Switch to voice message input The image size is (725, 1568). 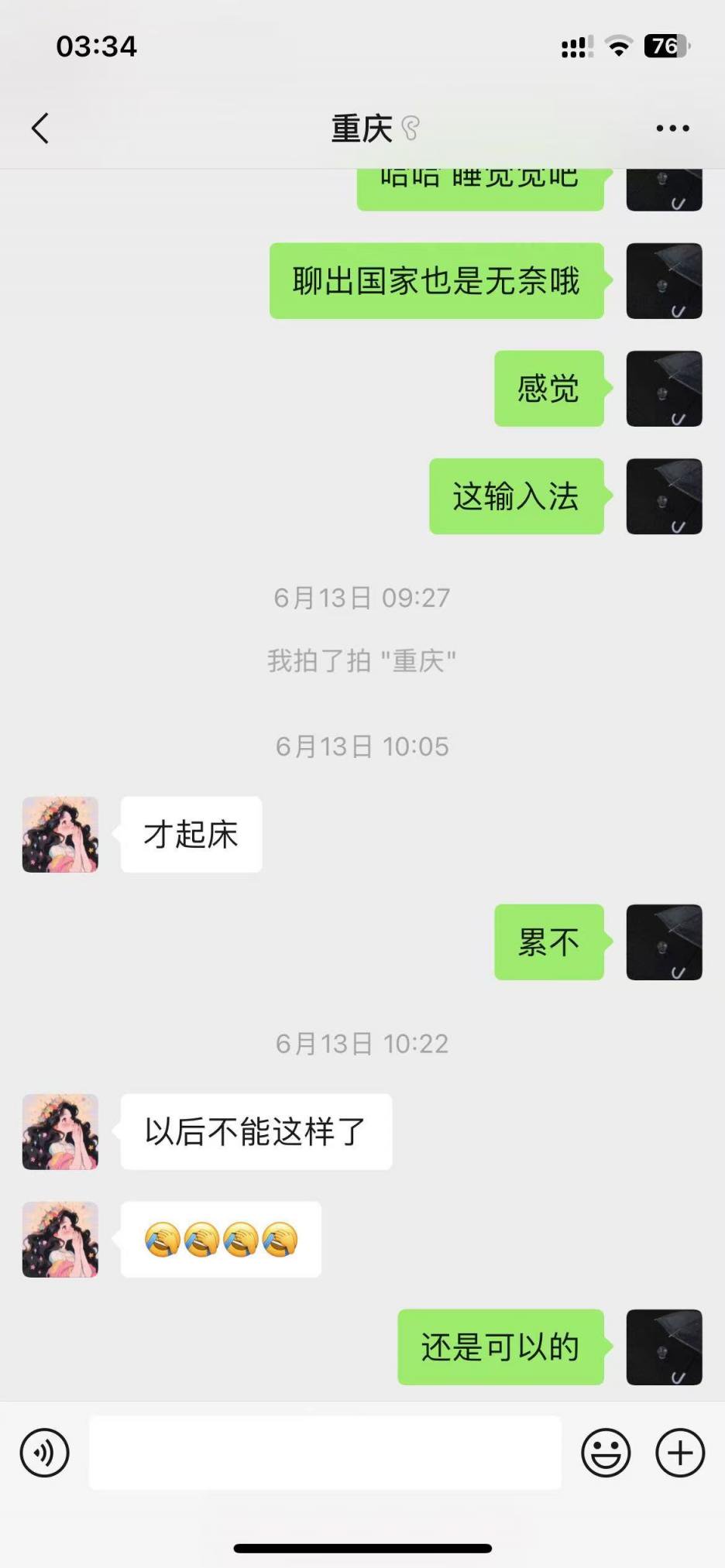[x=45, y=1453]
